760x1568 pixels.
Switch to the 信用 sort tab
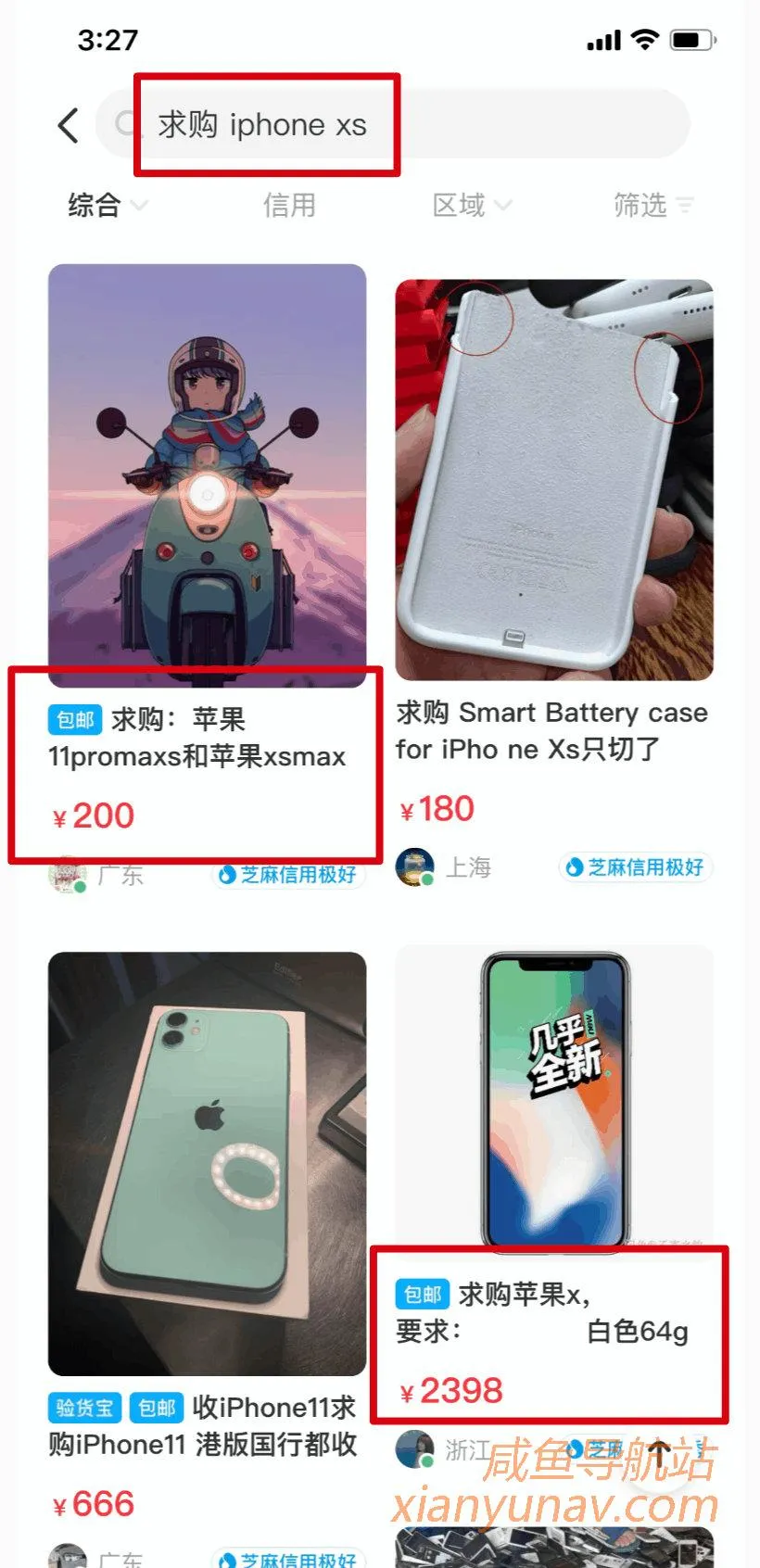click(x=289, y=205)
